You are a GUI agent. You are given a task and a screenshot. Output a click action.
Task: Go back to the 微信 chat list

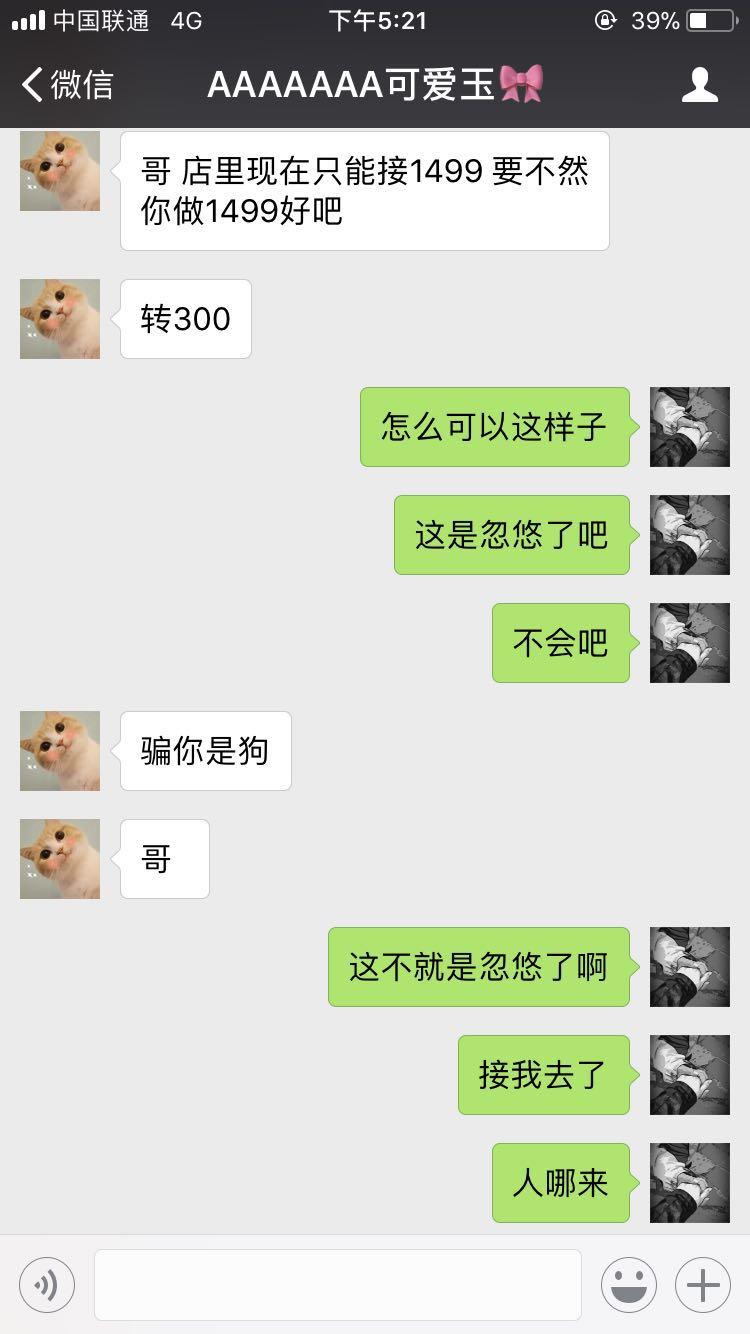pos(67,85)
